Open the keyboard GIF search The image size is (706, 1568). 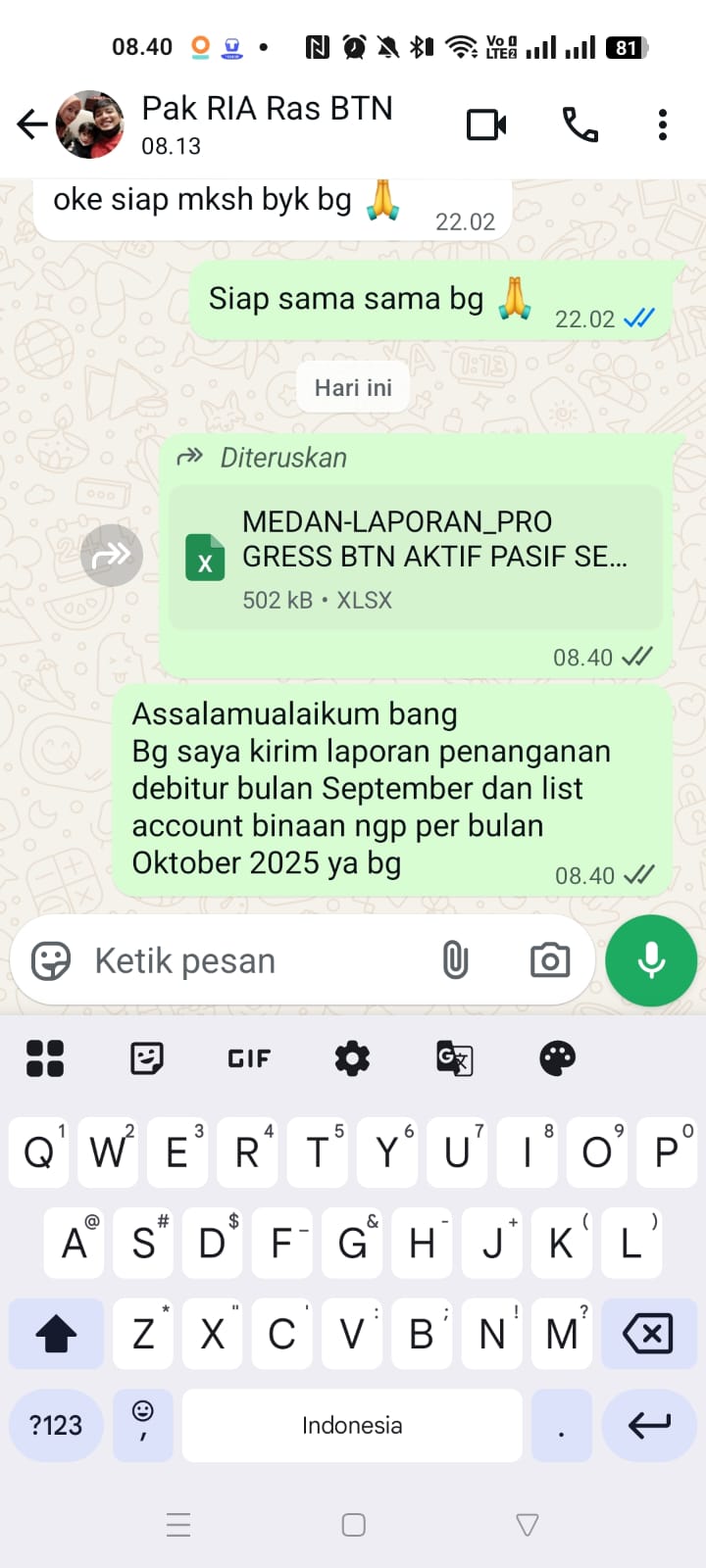tap(249, 1058)
